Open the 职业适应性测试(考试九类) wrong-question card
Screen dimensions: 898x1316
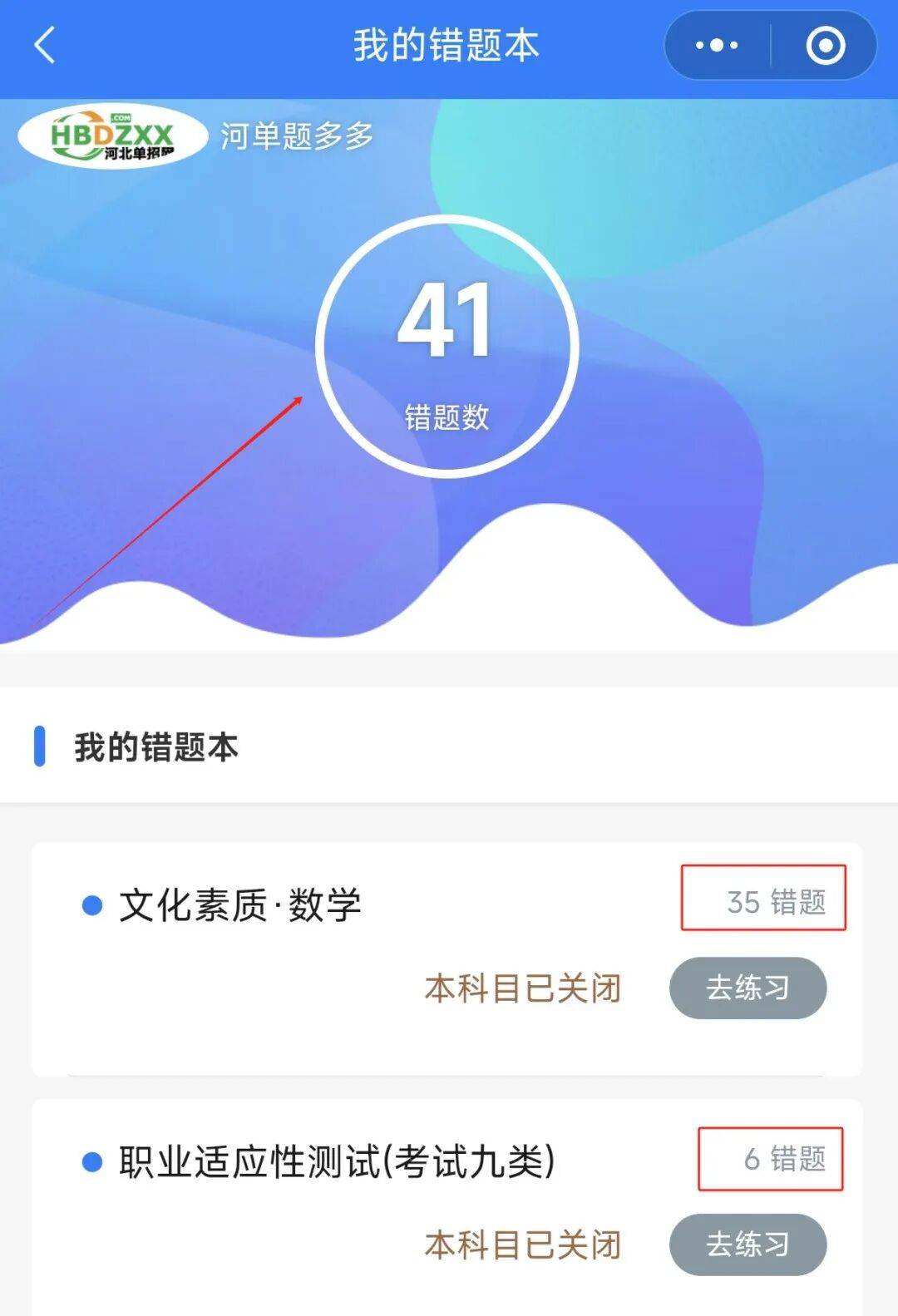click(x=336, y=1161)
